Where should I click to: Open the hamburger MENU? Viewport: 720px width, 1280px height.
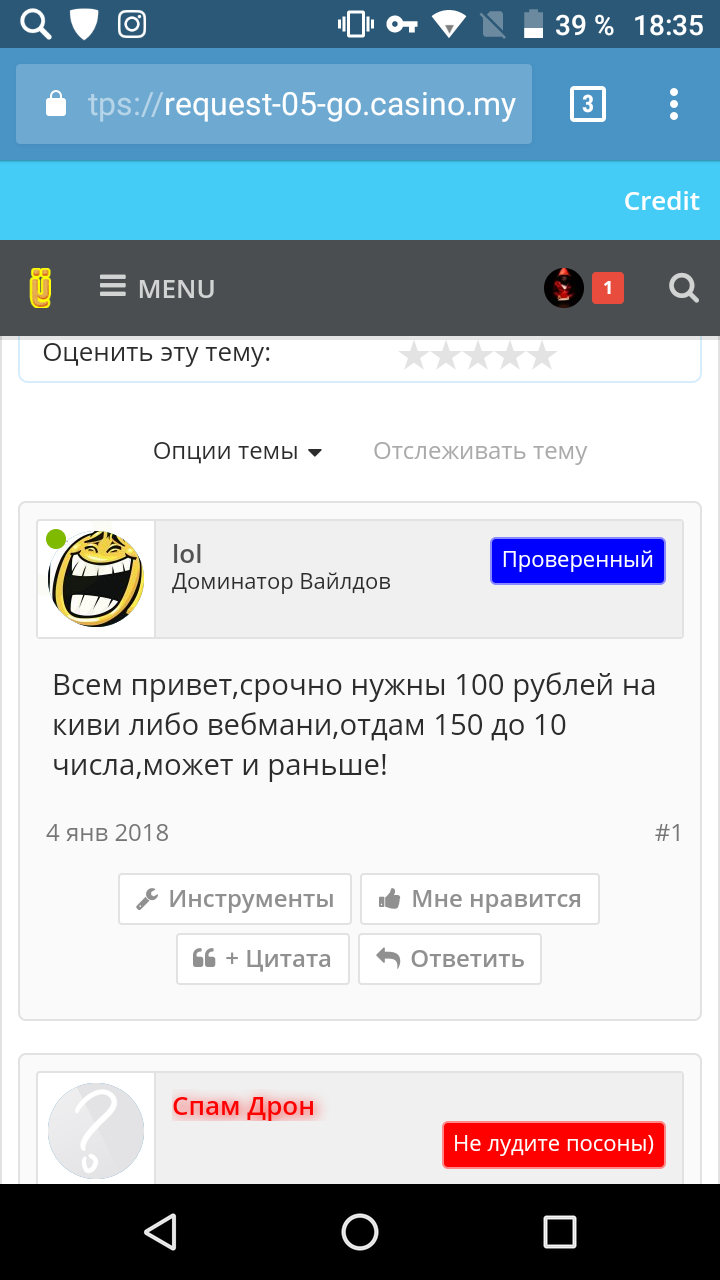[x=157, y=288]
